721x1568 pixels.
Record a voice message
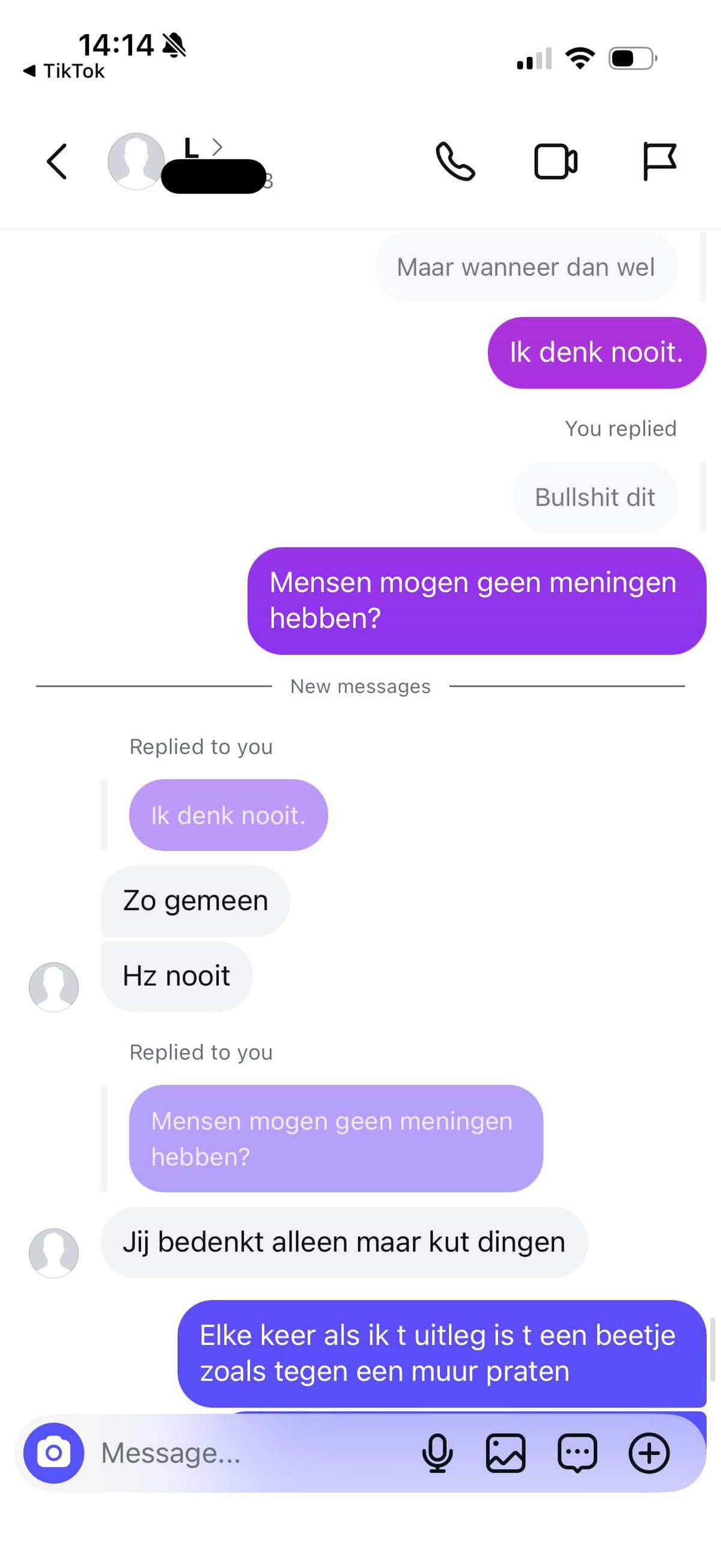(x=437, y=1453)
